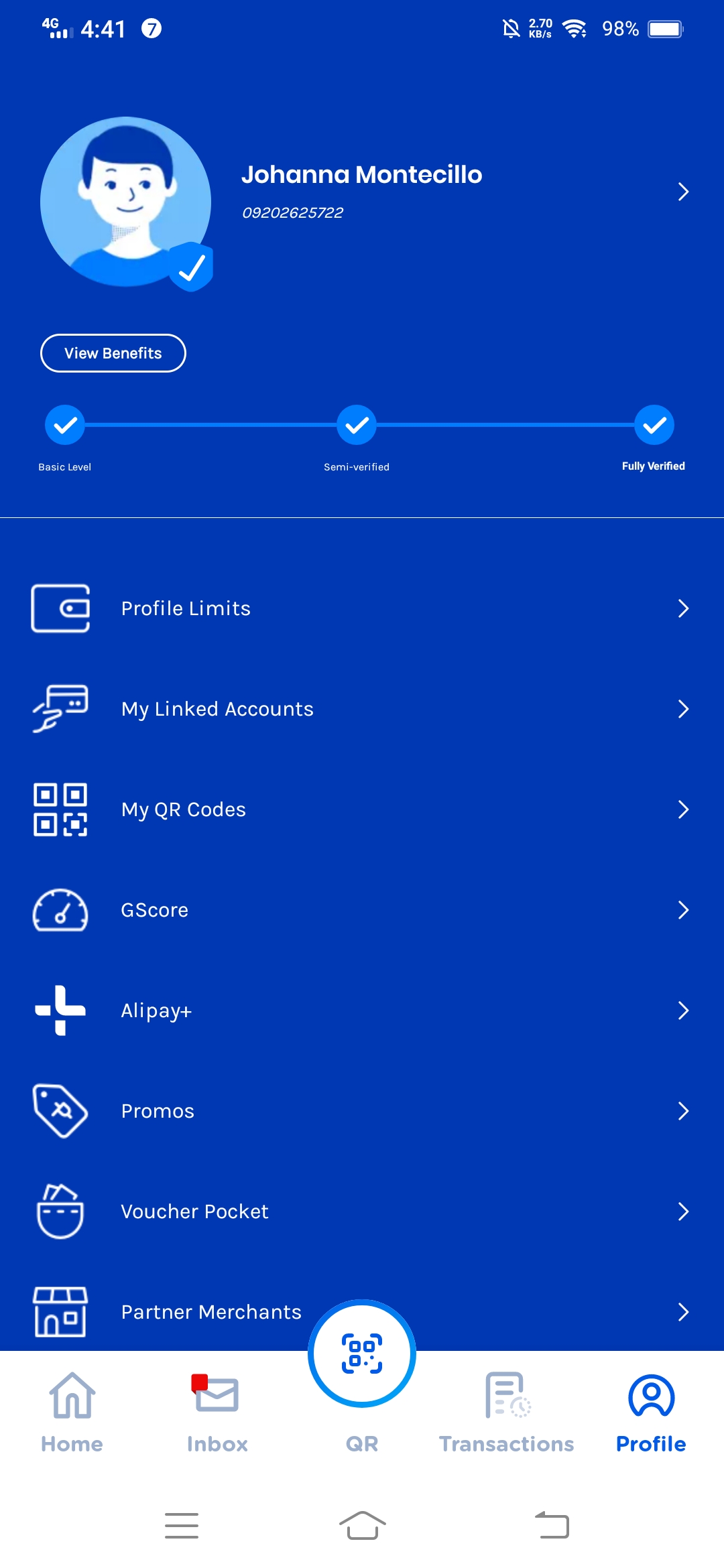The height and width of the screenshot is (1568, 724).
Task: Open Profile Limits
Action: coord(362,608)
